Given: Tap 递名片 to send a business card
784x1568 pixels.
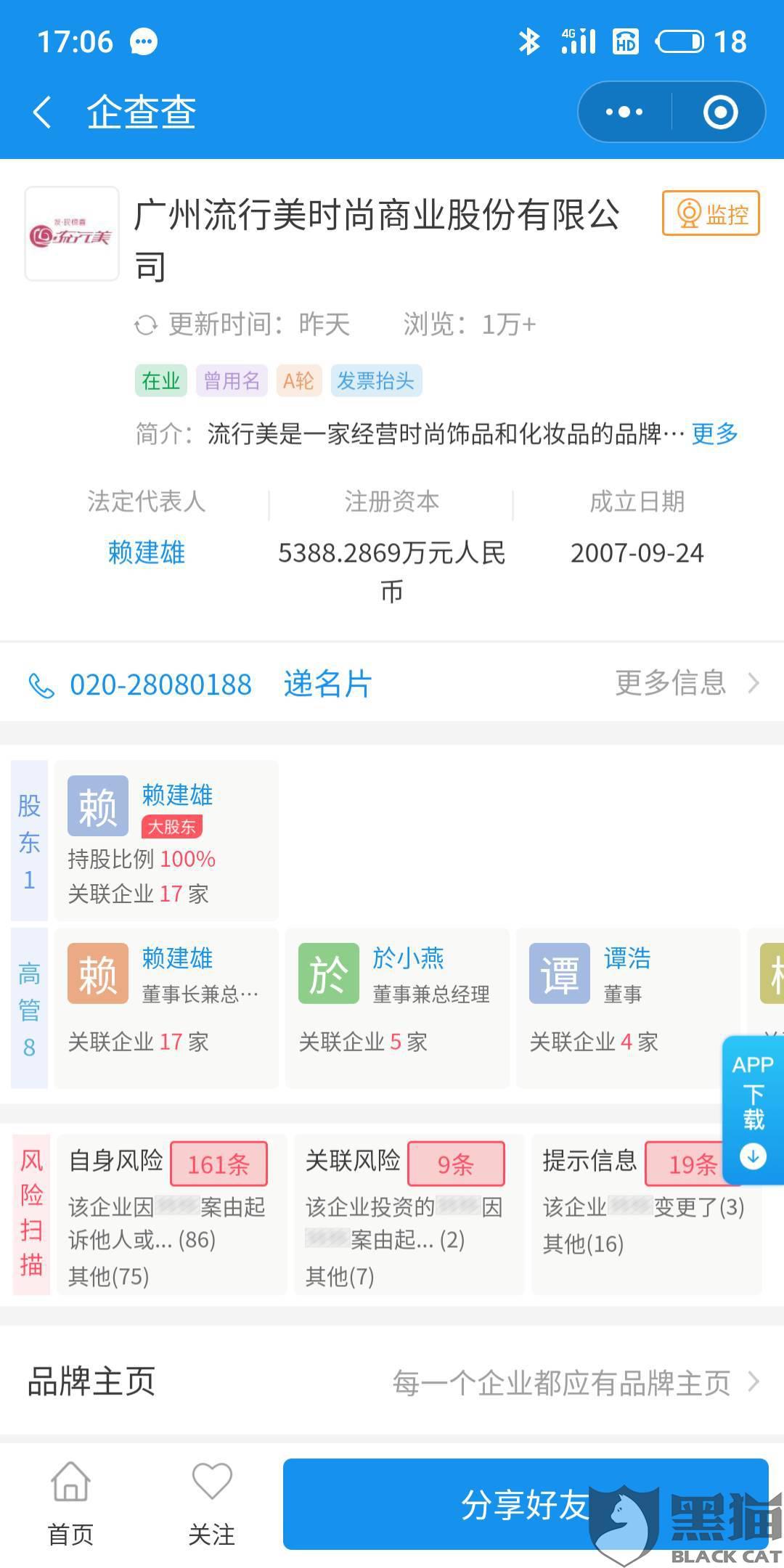Looking at the screenshot, I should 327,685.
